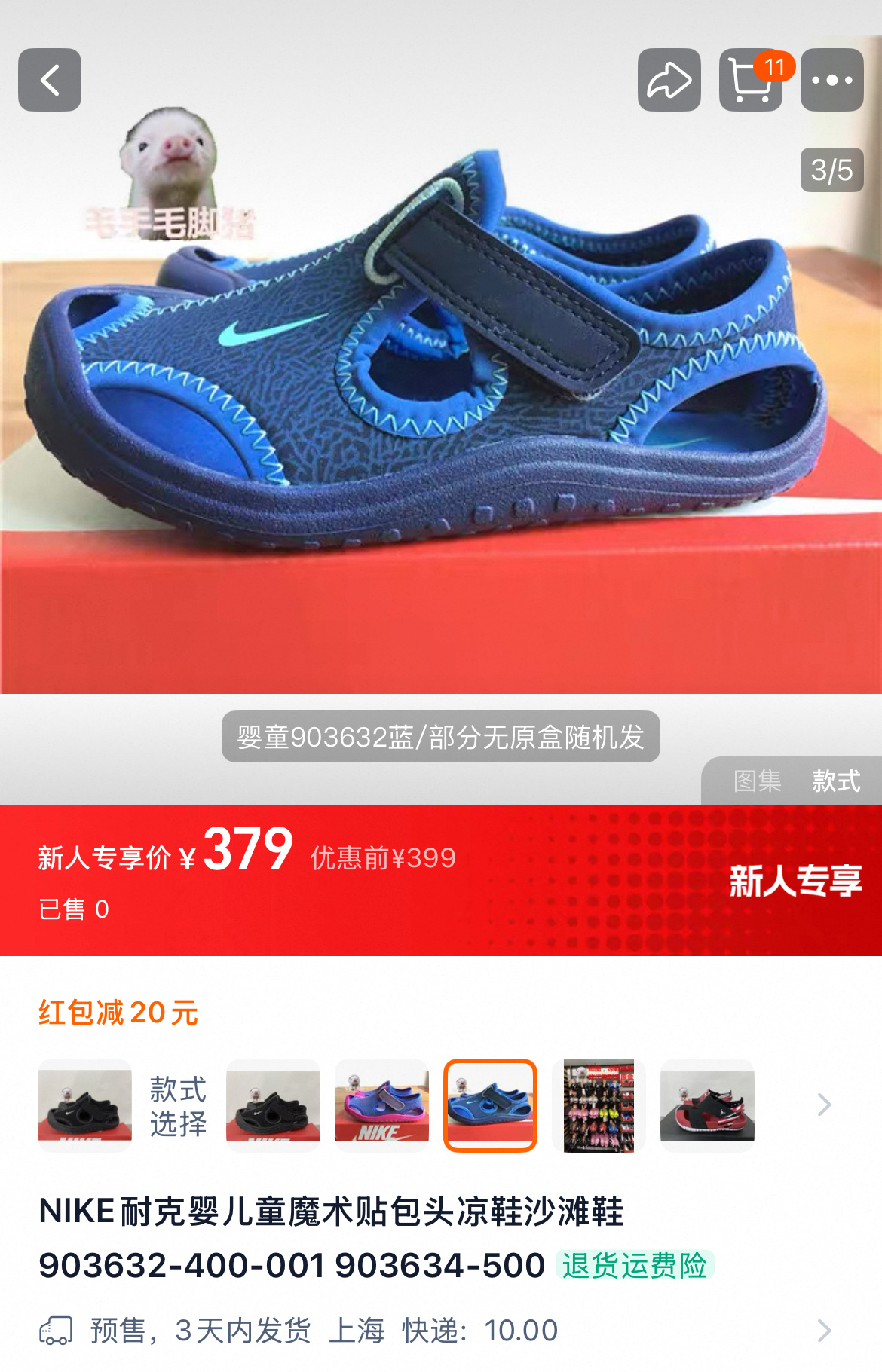Share this Nike sandal listing

[669, 80]
